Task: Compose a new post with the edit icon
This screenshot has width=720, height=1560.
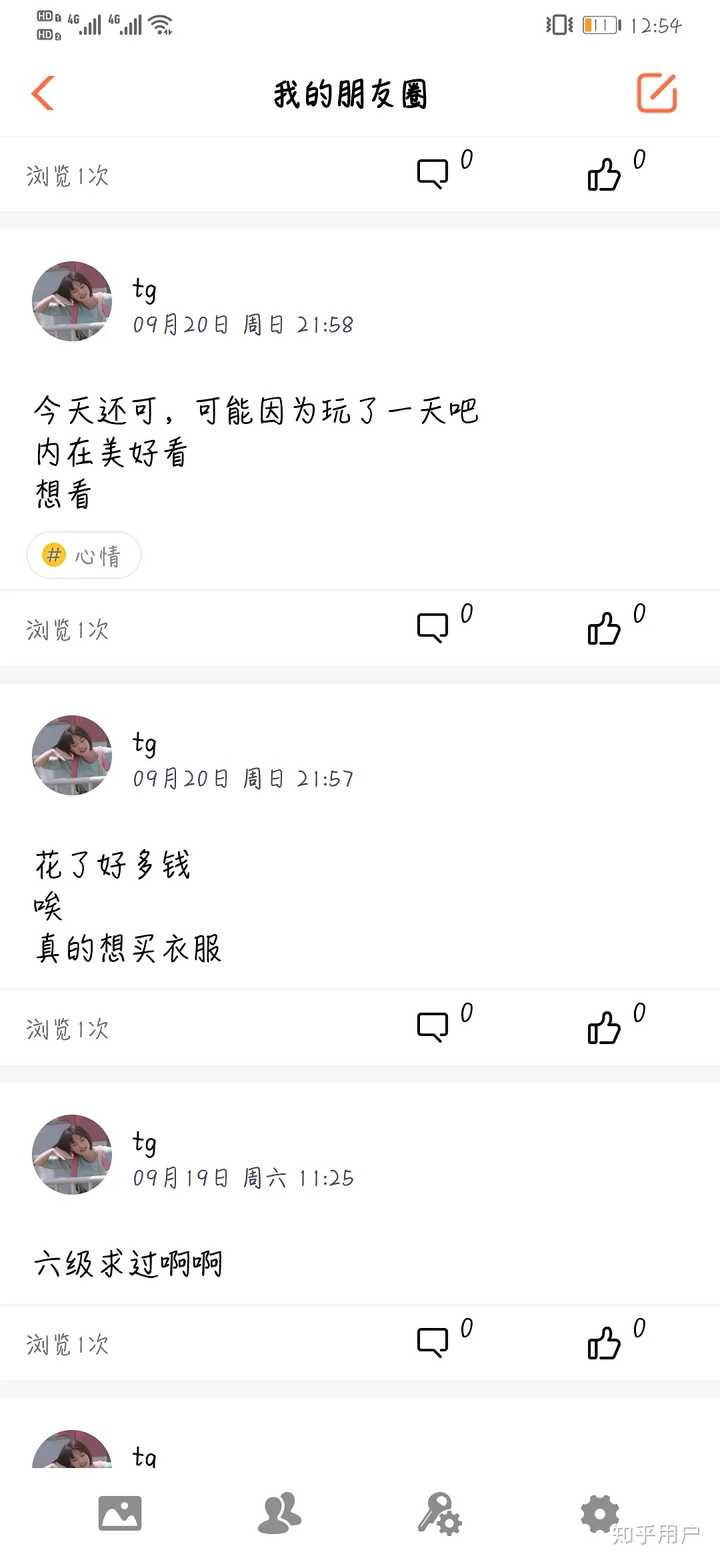Action: [657, 93]
